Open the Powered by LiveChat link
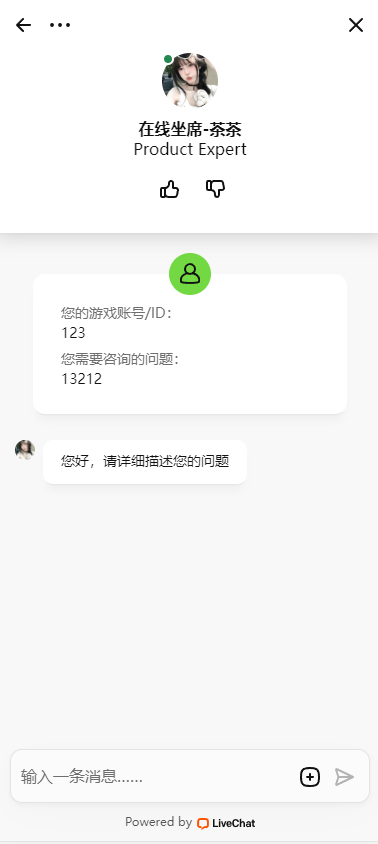Screen dimensions: 378x844 [x=190, y=822]
